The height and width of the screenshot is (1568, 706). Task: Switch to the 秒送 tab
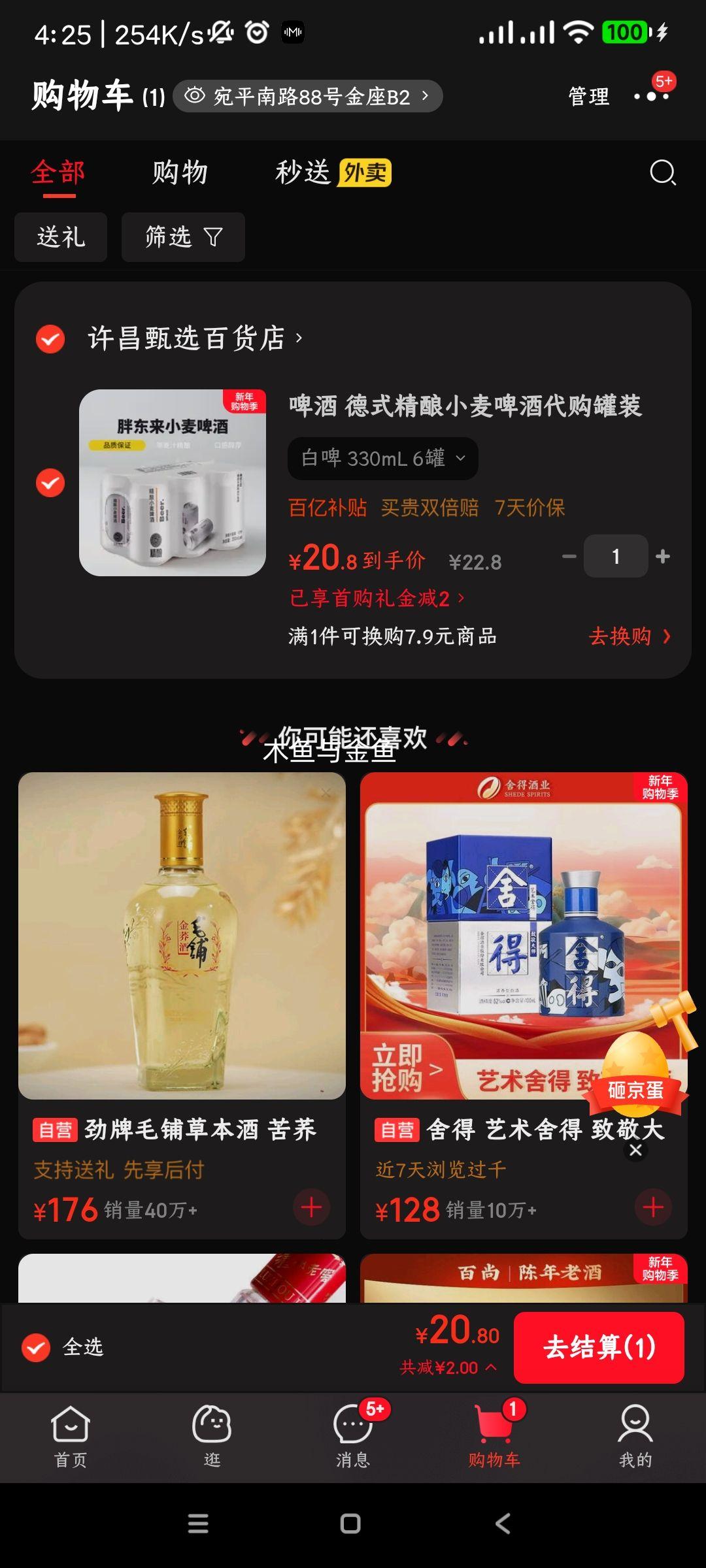coord(302,174)
